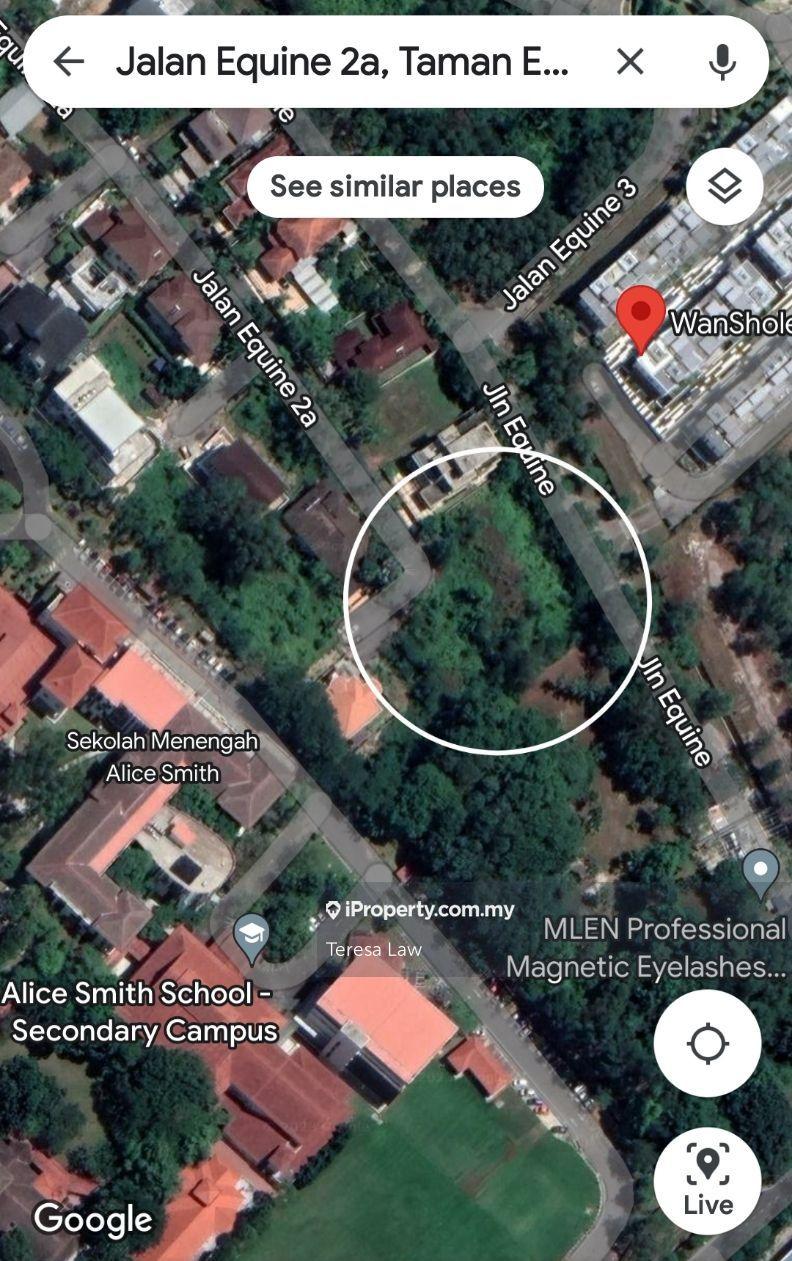Launch Live View navigation
Screen dimensions: 792x1261
[x=707, y=1180]
